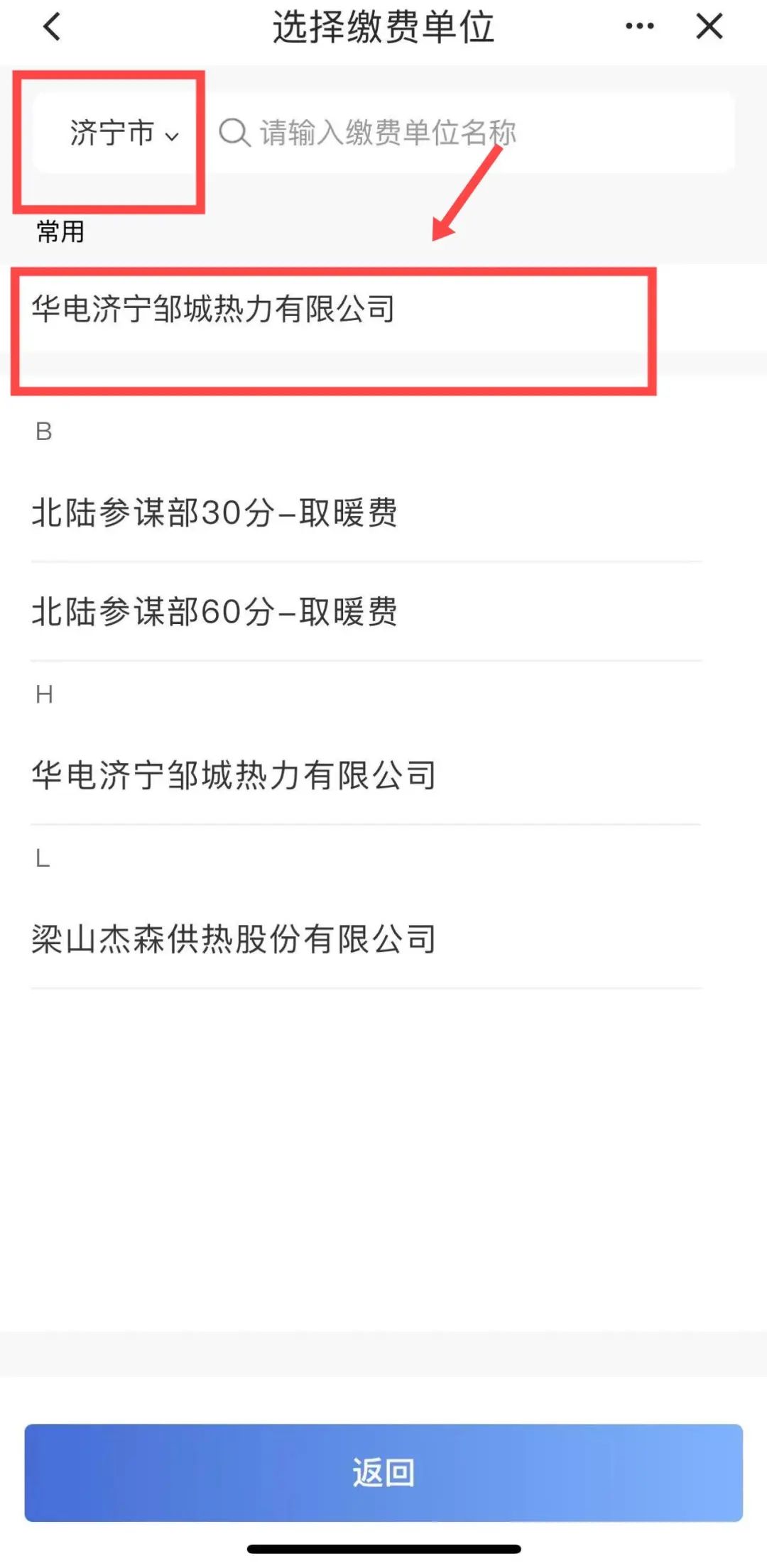This screenshot has height=1568, width=767.
Task: Tap the blue 返回 button
Action: click(383, 1472)
